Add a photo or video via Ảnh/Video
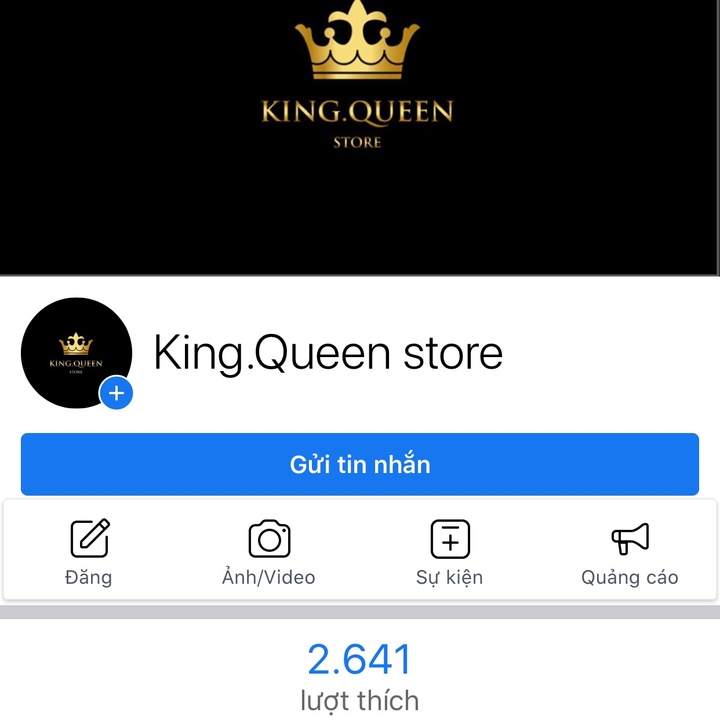Image resolution: width=720 pixels, height=720 pixels. (269, 552)
